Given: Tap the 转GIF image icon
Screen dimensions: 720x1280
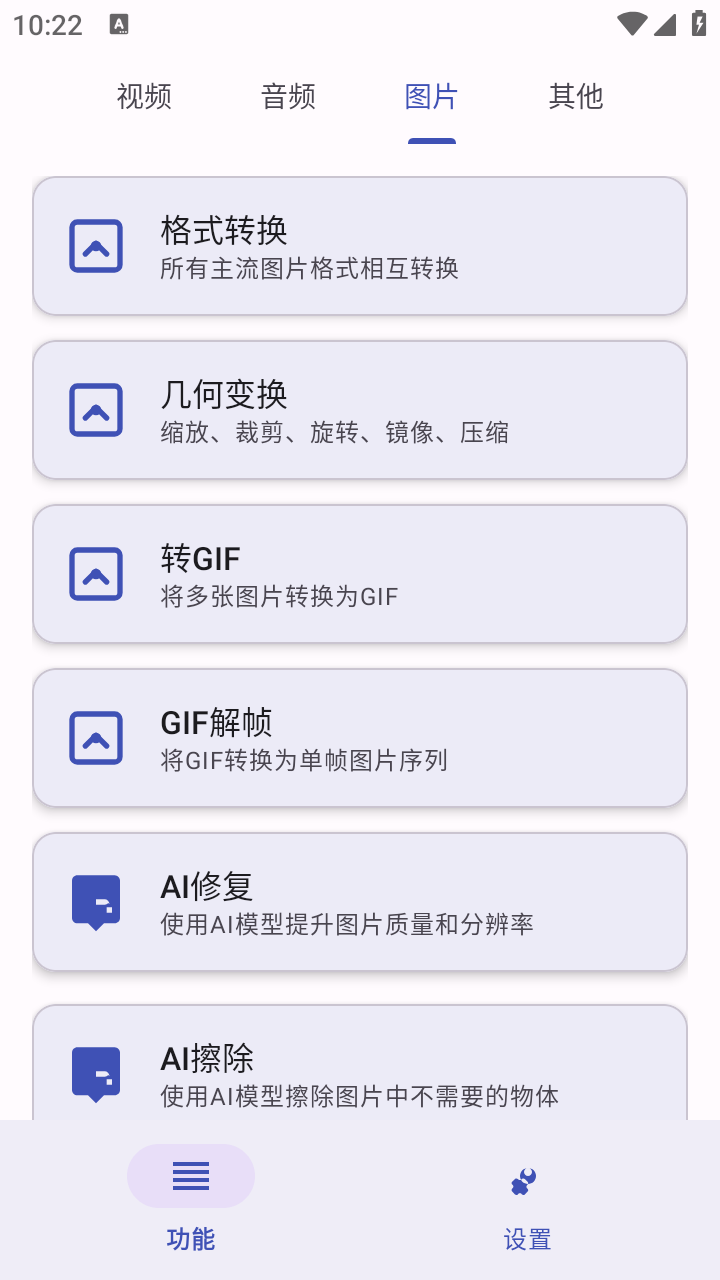Looking at the screenshot, I should click(95, 573).
